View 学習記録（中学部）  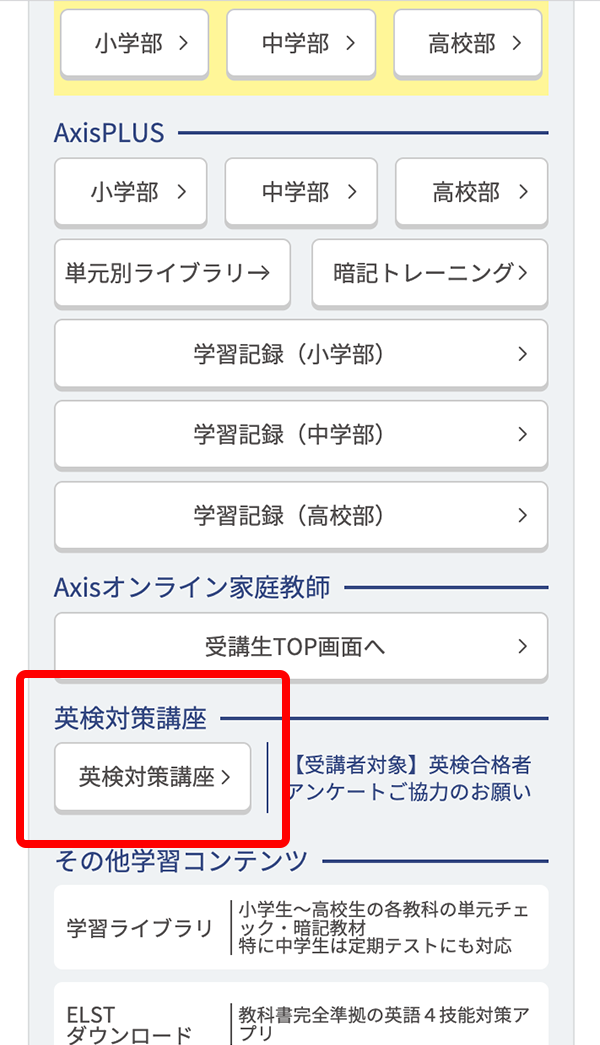[x=300, y=434]
